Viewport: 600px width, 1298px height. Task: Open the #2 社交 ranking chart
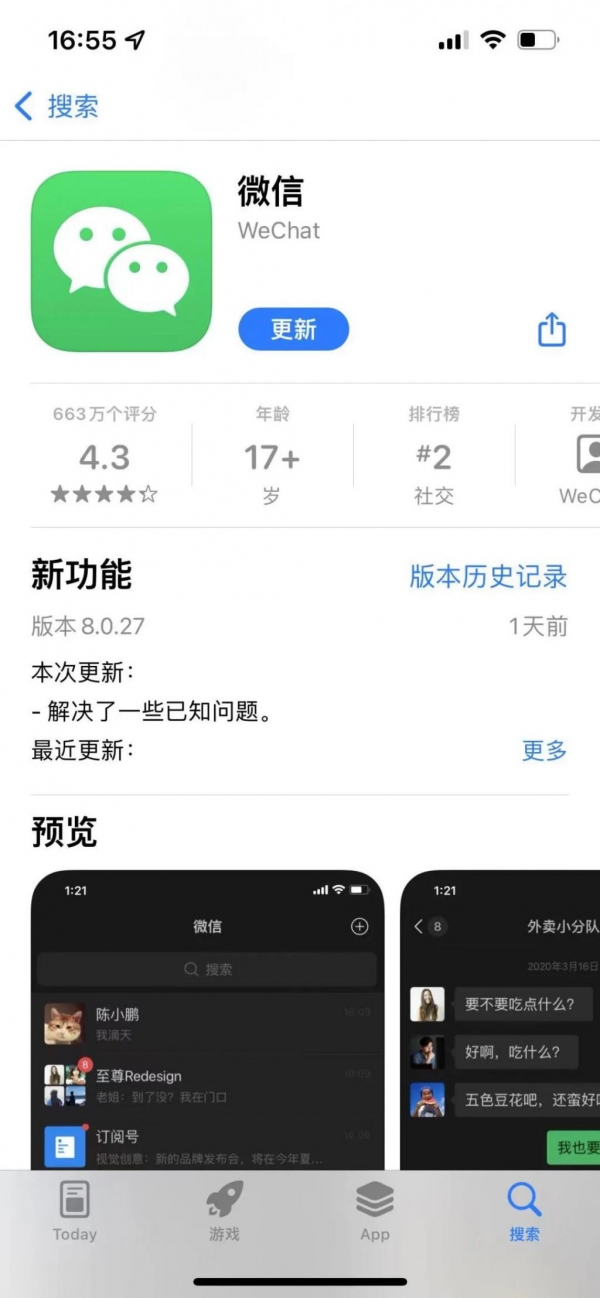(x=434, y=457)
